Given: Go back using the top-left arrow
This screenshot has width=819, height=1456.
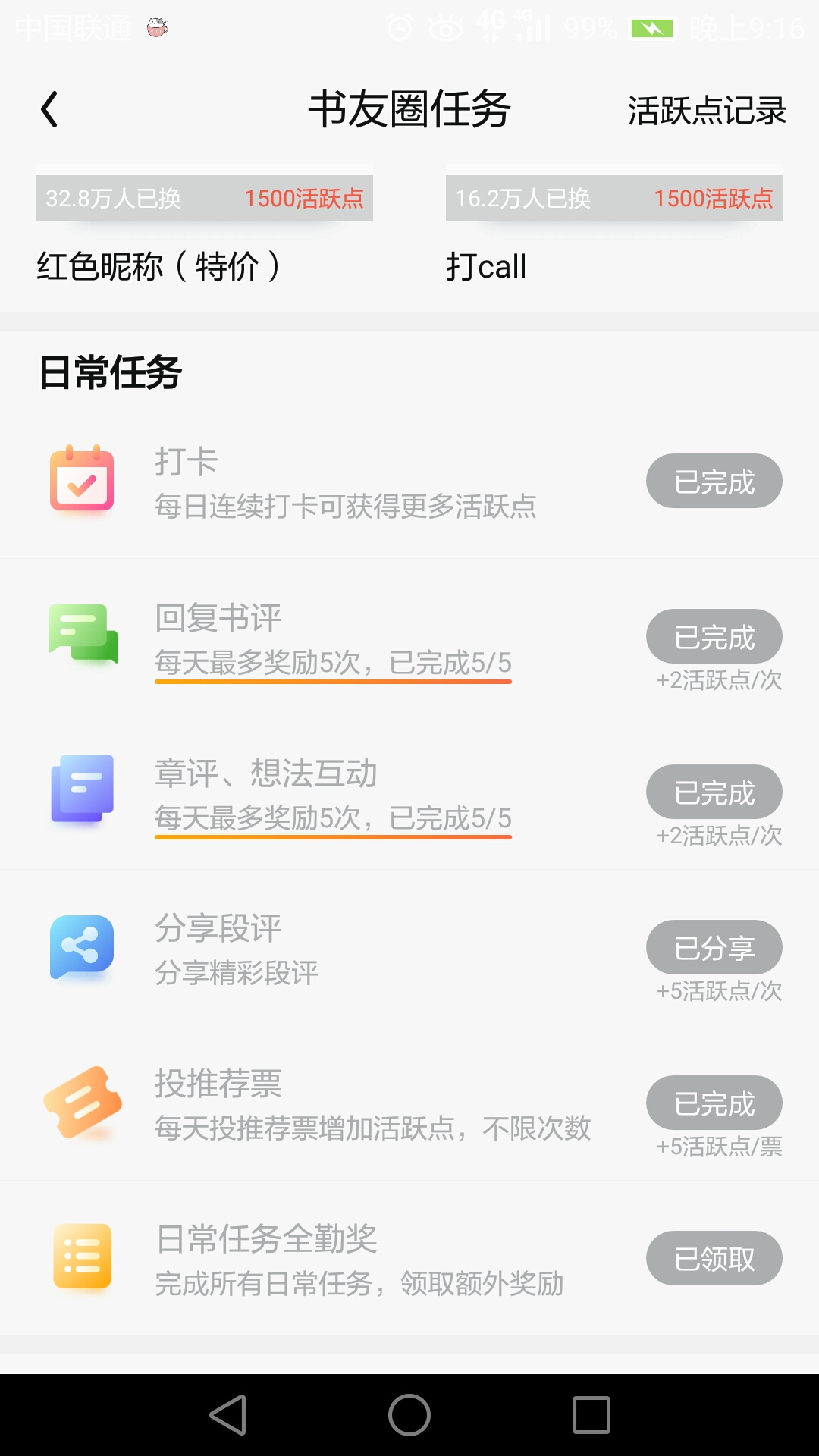Looking at the screenshot, I should pyautogui.click(x=49, y=110).
